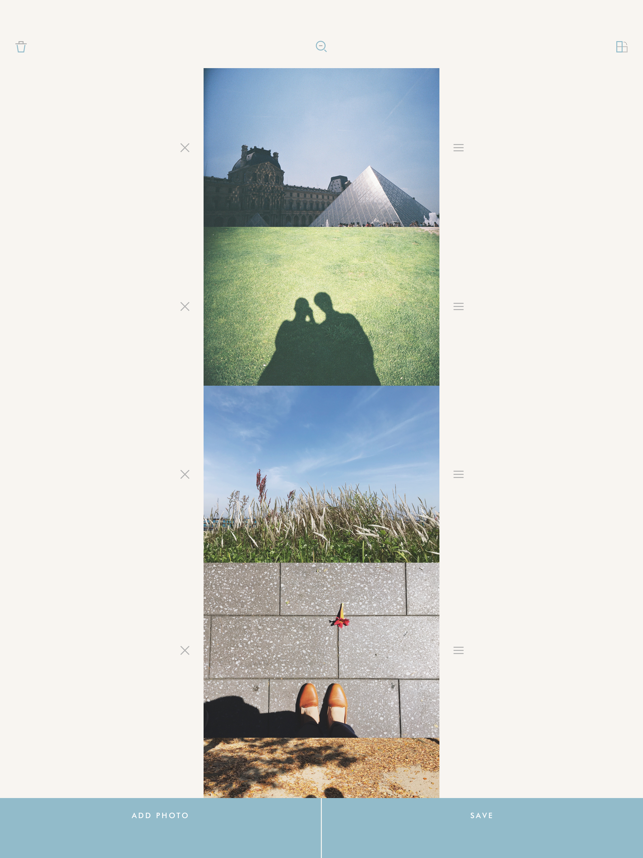Tap reorder handle beside brown shoes photo

[458, 651]
